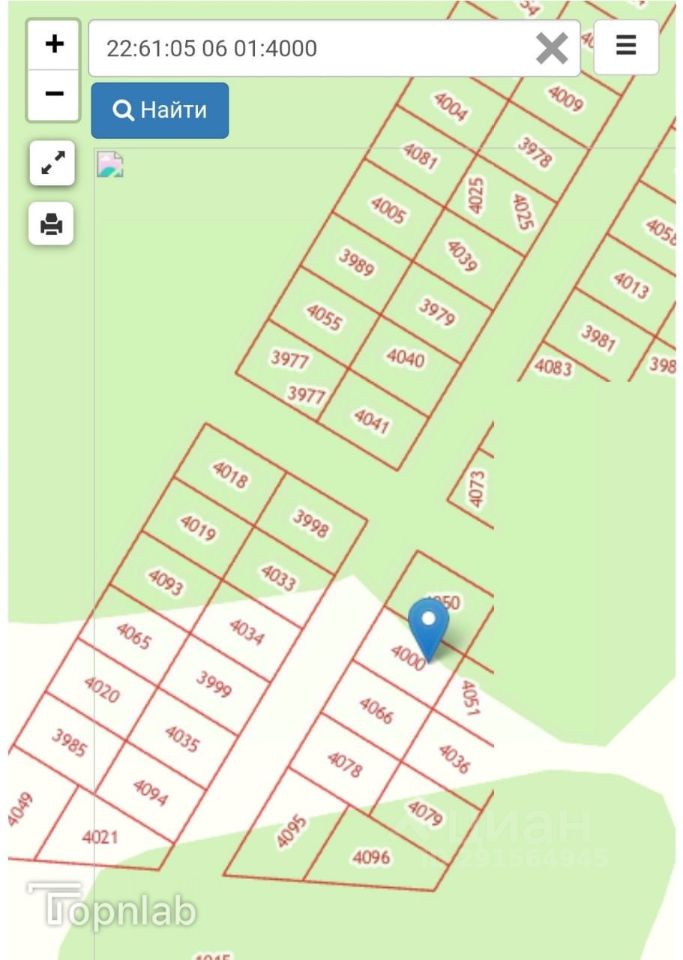683x960 pixels.
Task: Tap the cadastral number search field
Action: tap(310, 48)
